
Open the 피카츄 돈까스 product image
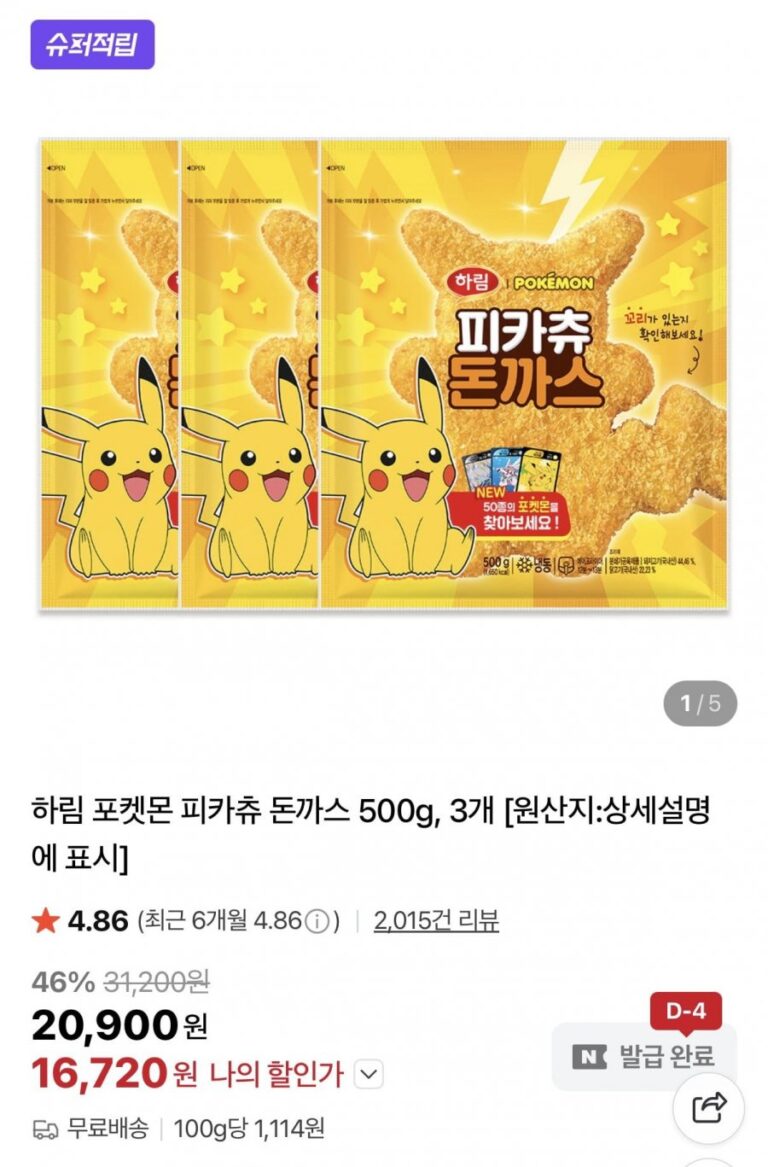tap(383, 374)
